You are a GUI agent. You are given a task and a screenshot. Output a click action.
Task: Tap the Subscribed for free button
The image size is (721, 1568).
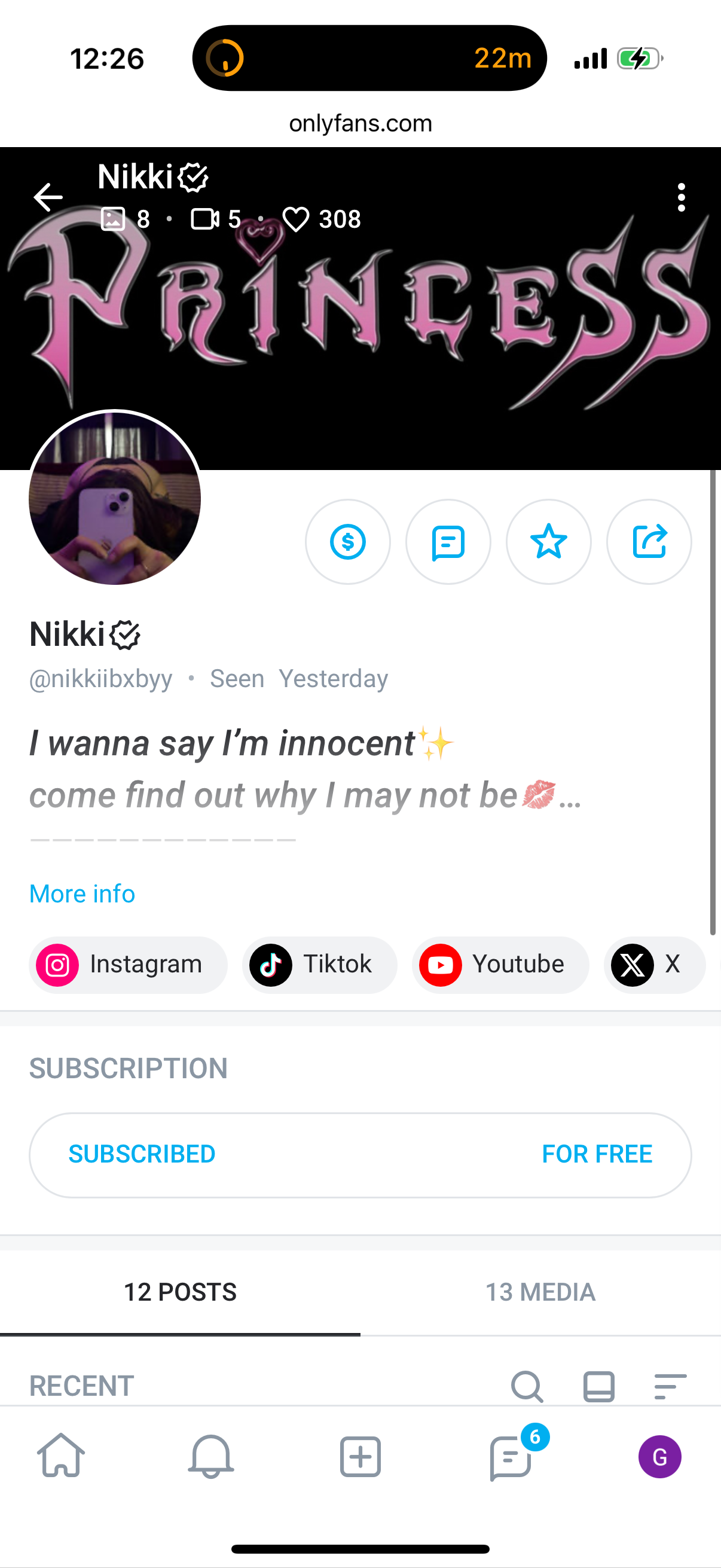[x=360, y=1155]
